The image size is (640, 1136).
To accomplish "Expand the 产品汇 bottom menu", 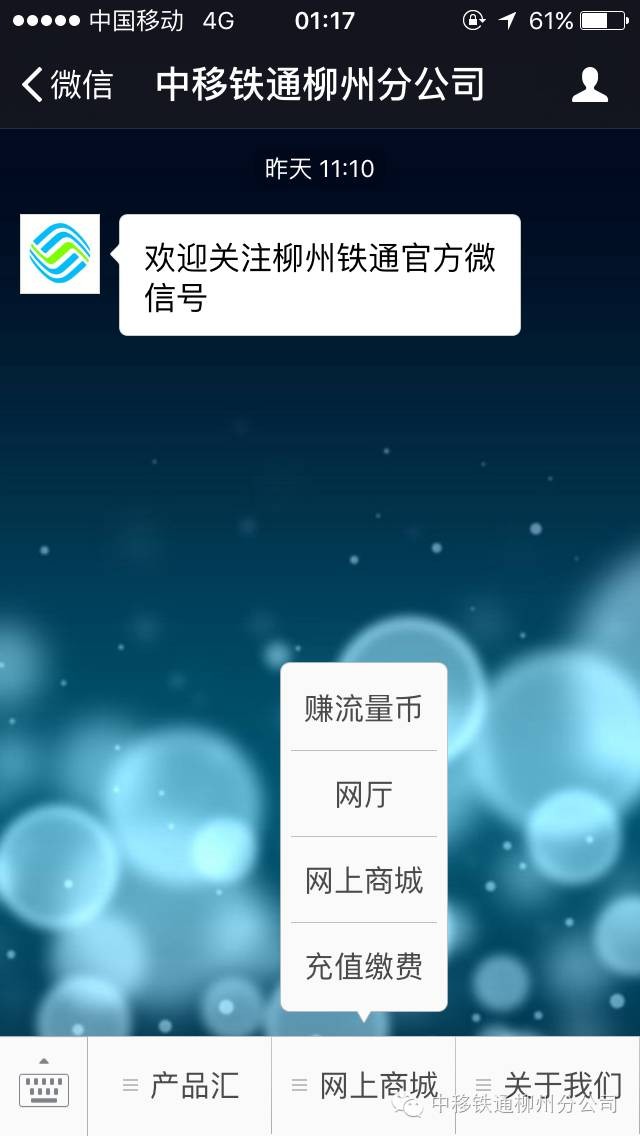I will (x=180, y=1085).
